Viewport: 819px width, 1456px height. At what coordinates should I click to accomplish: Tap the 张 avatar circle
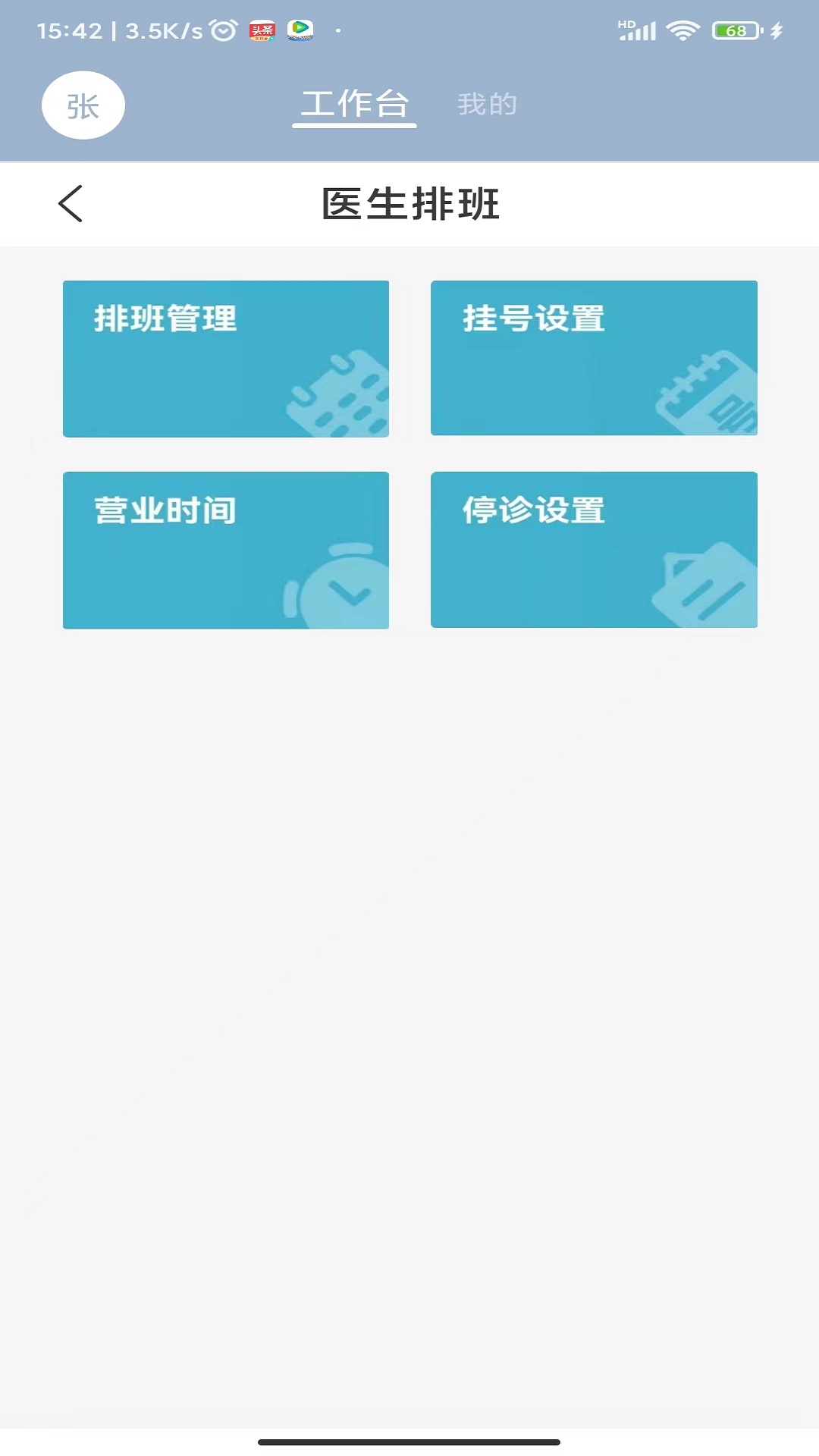coord(83,105)
